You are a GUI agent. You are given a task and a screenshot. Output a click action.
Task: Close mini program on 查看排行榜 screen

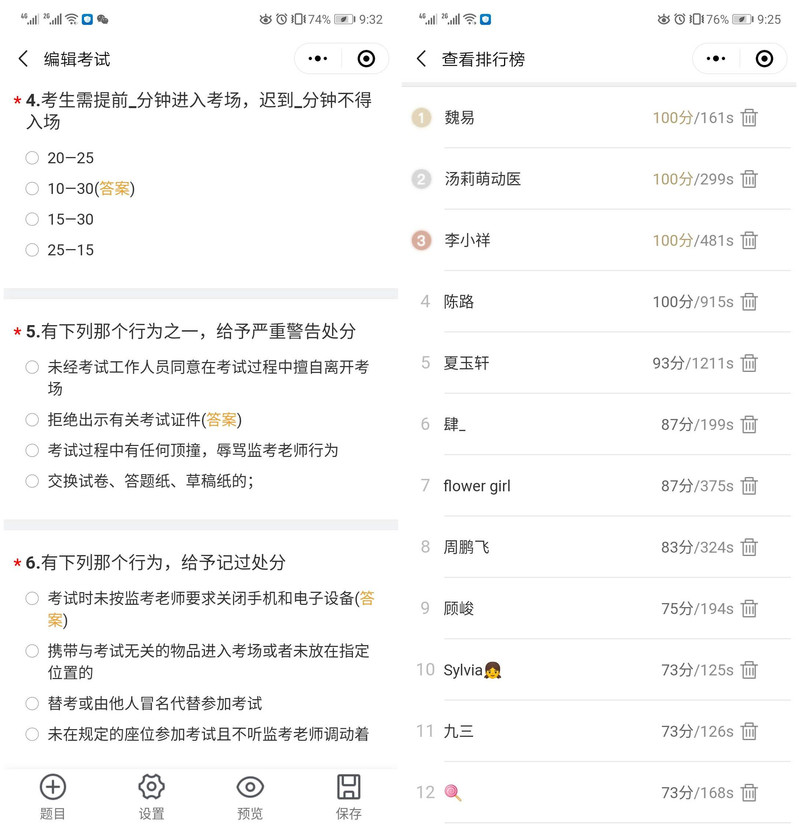tap(764, 59)
